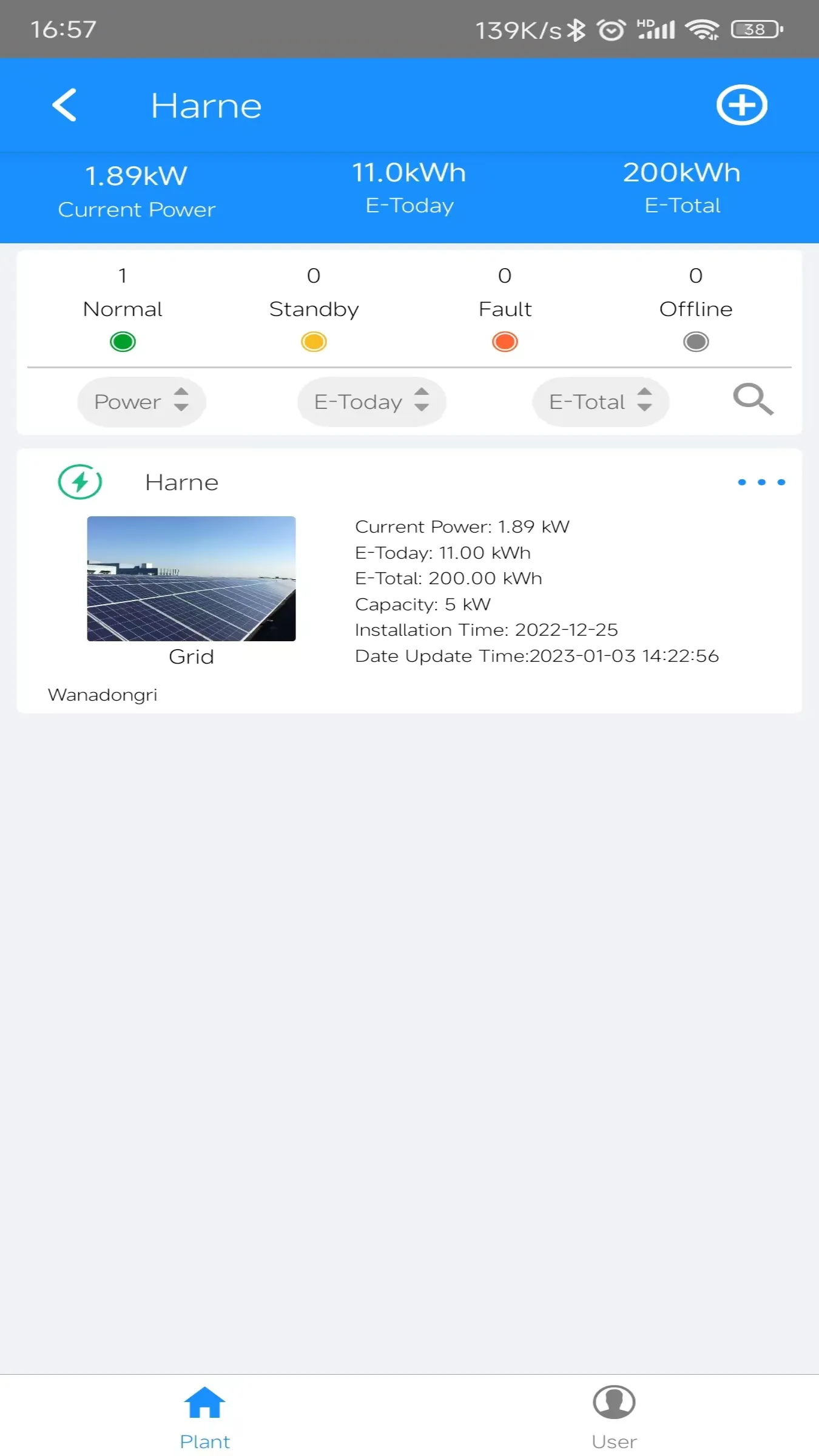Filter by Offline status
The width and height of the screenshot is (819, 1456).
tap(696, 308)
